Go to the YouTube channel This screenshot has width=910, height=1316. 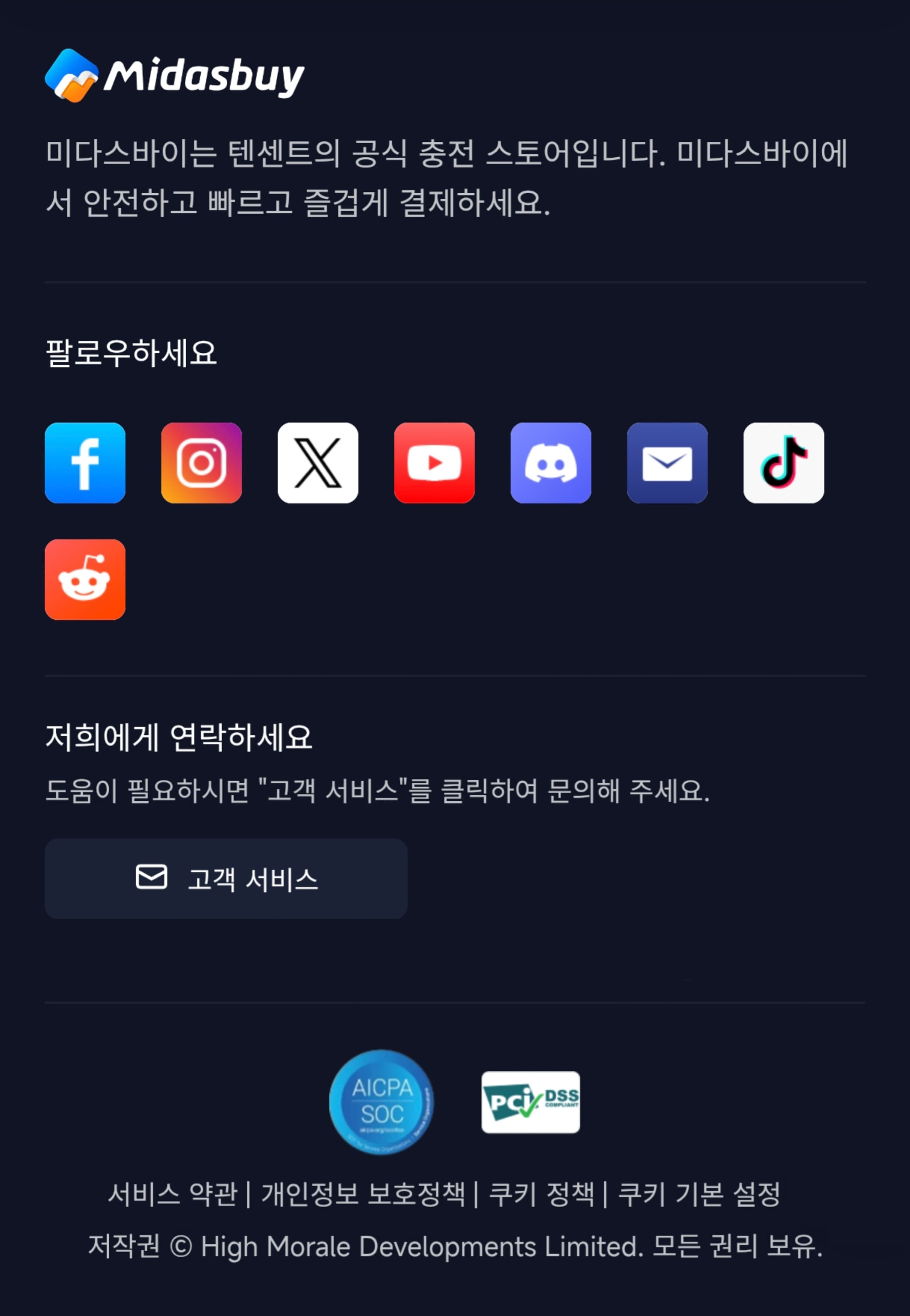(x=434, y=462)
